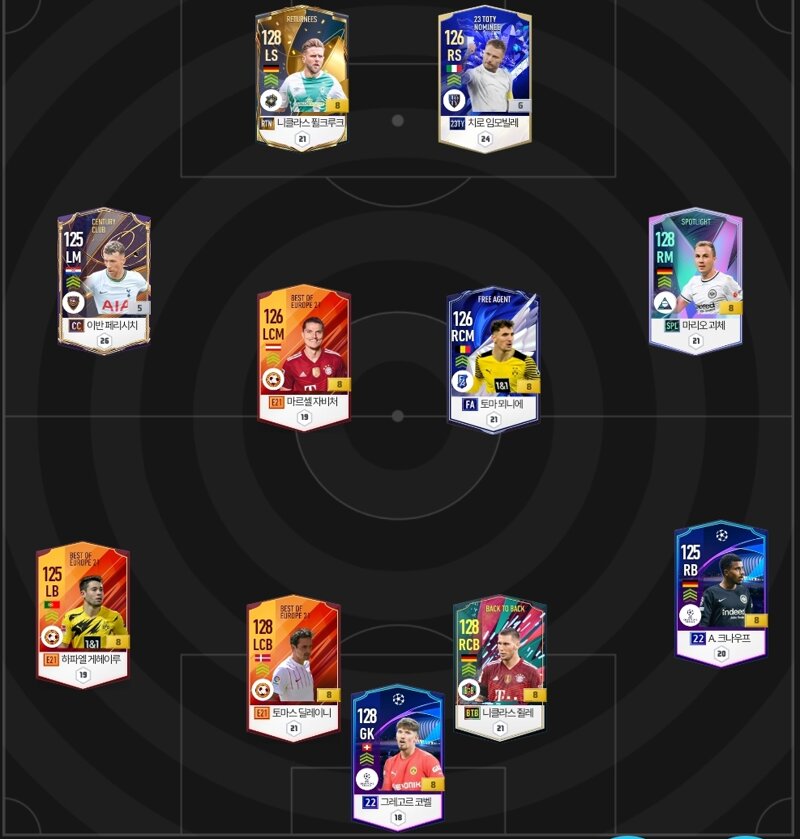Tap left midfielder 이반 페리시치 card
Viewport: 800px width, 839px height.
[104, 279]
